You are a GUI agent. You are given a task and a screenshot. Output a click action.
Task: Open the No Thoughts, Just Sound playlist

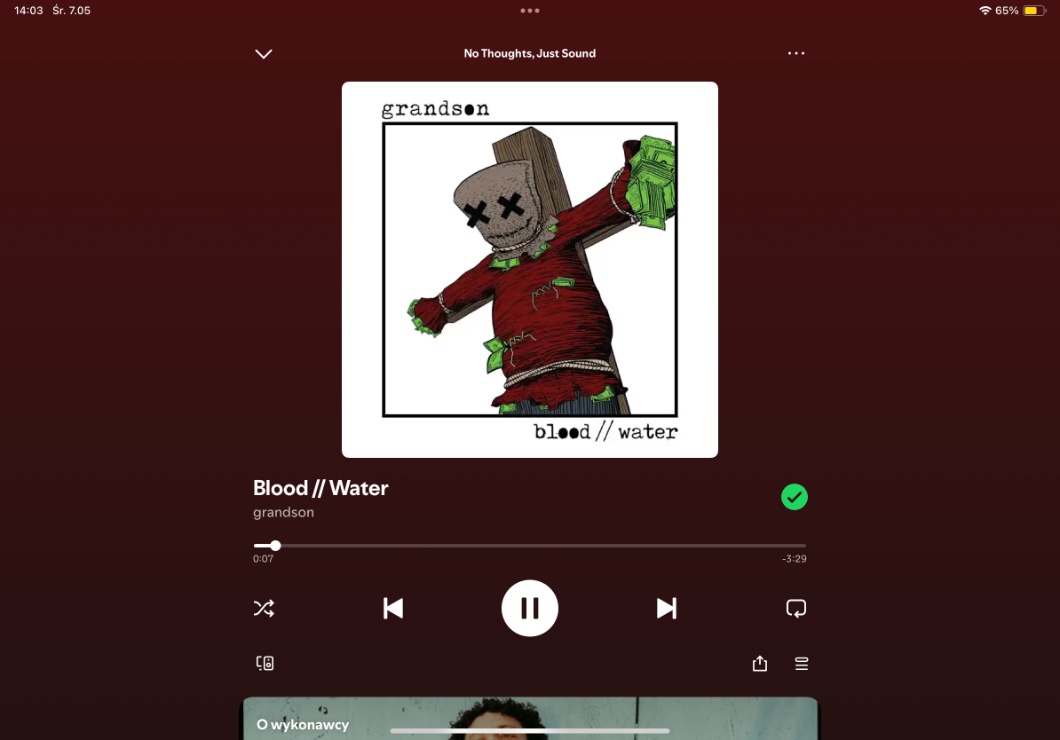(530, 54)
